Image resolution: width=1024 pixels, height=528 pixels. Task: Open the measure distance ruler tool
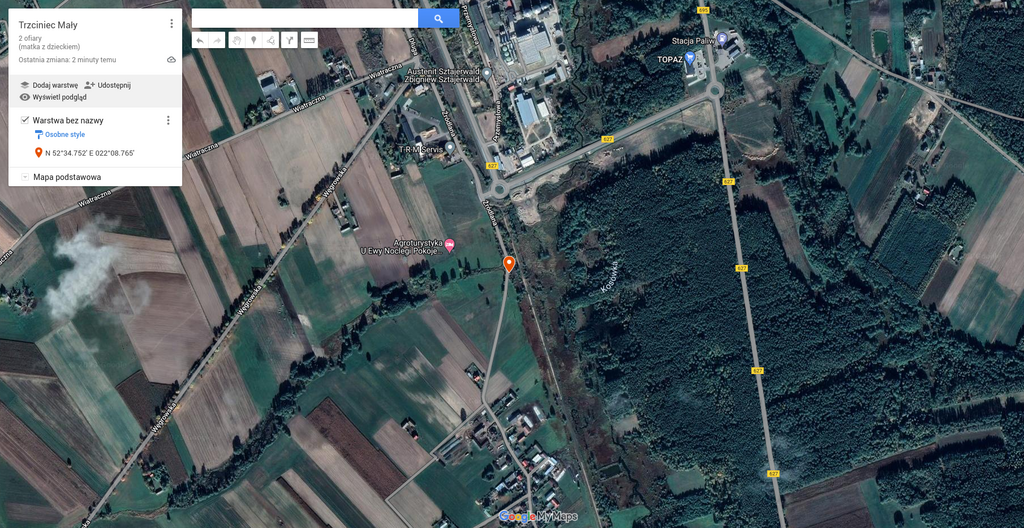(x=309, y=40)
